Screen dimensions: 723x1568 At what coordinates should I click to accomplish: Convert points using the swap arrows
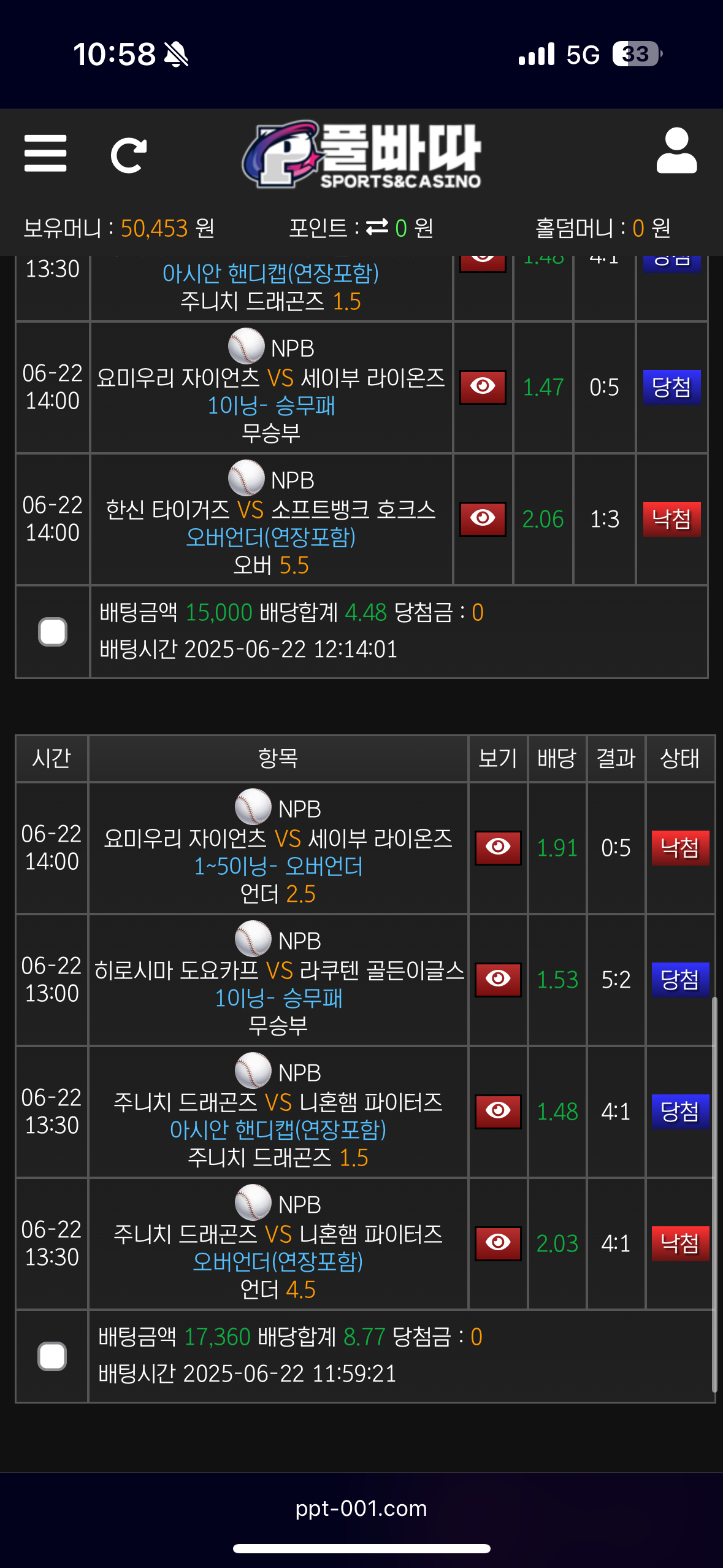pos(377,228)
